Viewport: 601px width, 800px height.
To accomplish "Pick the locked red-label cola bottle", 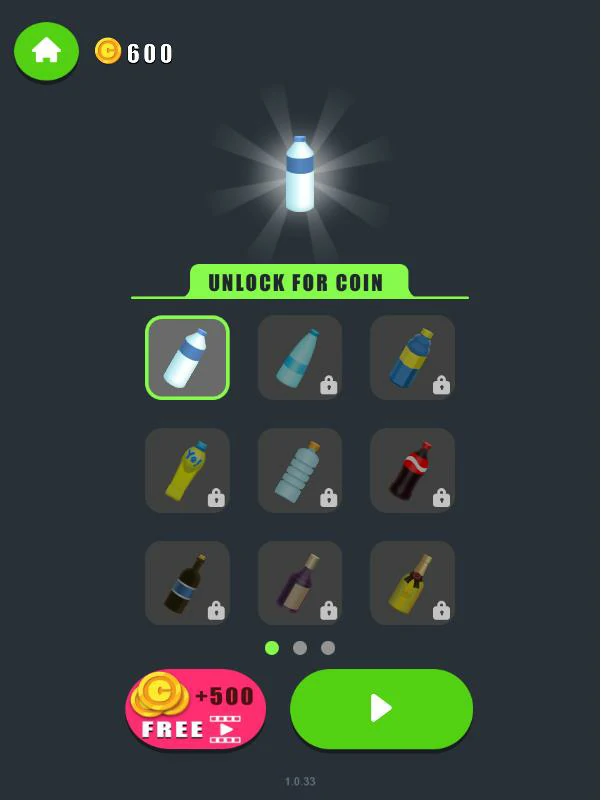I will [412, 471].
